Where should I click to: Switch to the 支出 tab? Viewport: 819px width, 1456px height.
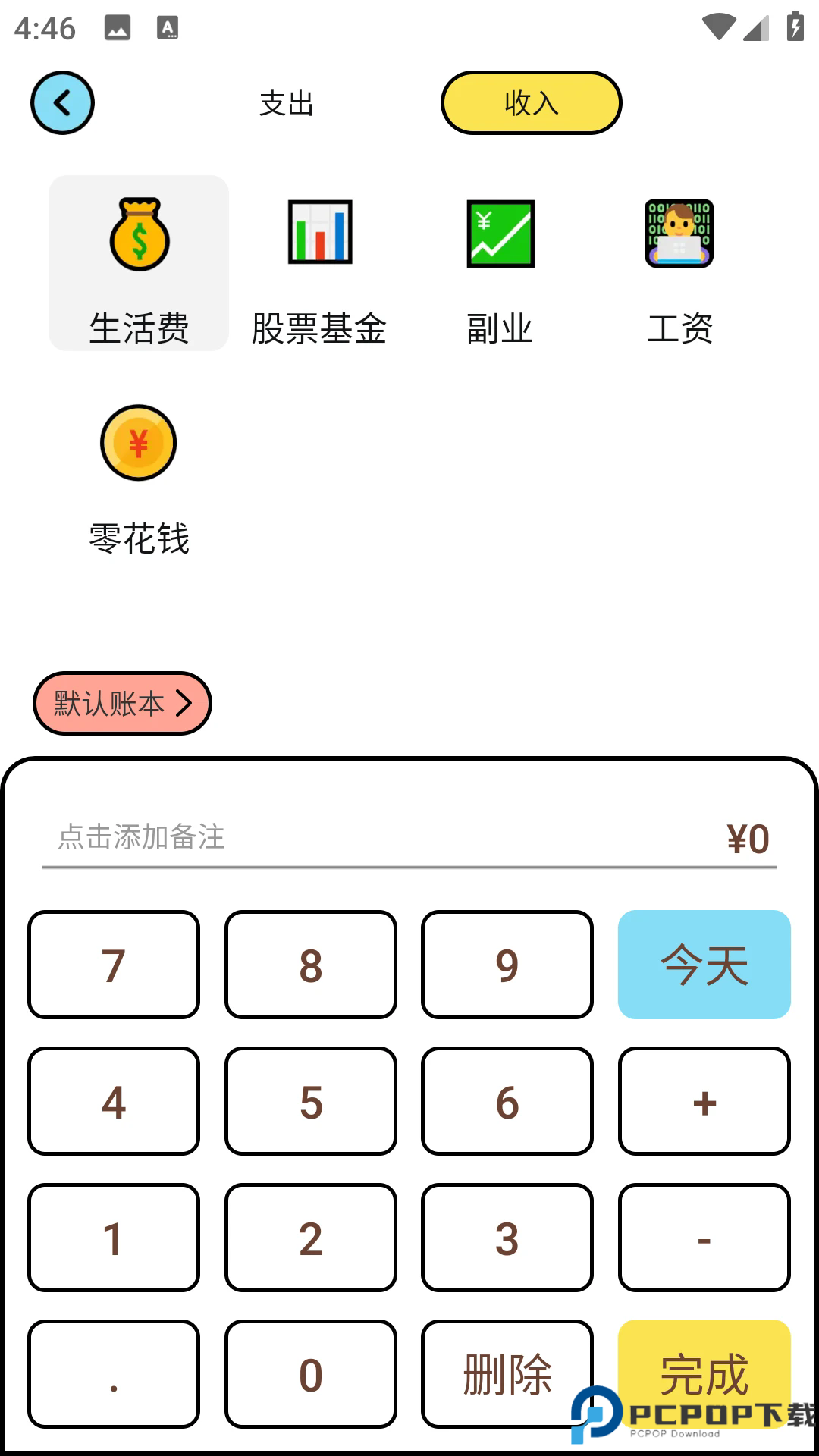pyautogui.click(x=286, y=104)
